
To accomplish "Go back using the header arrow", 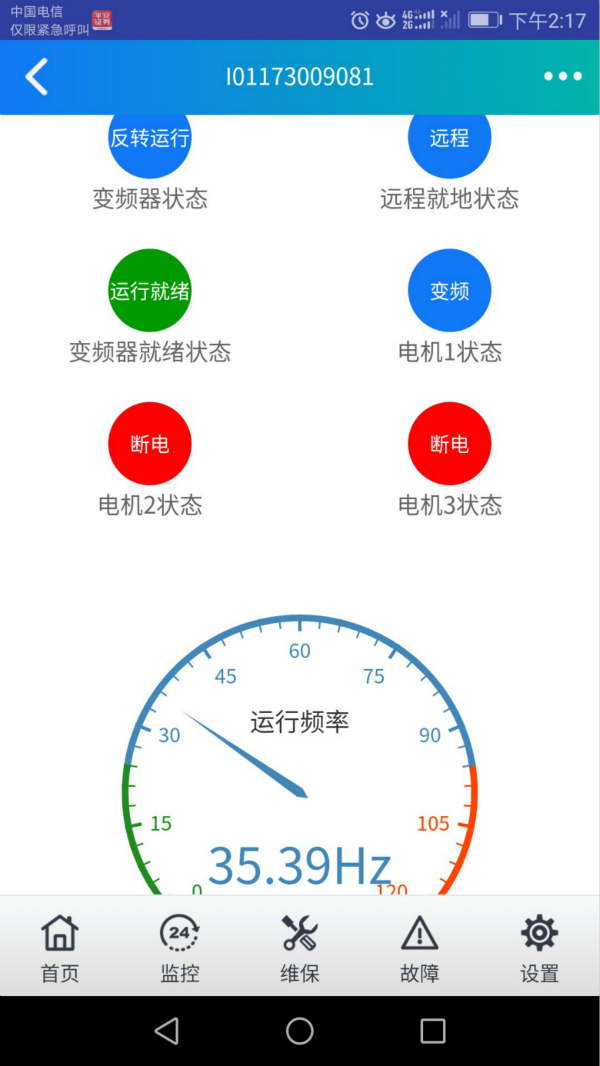I will pyautogui.click(x=37, y=77).
